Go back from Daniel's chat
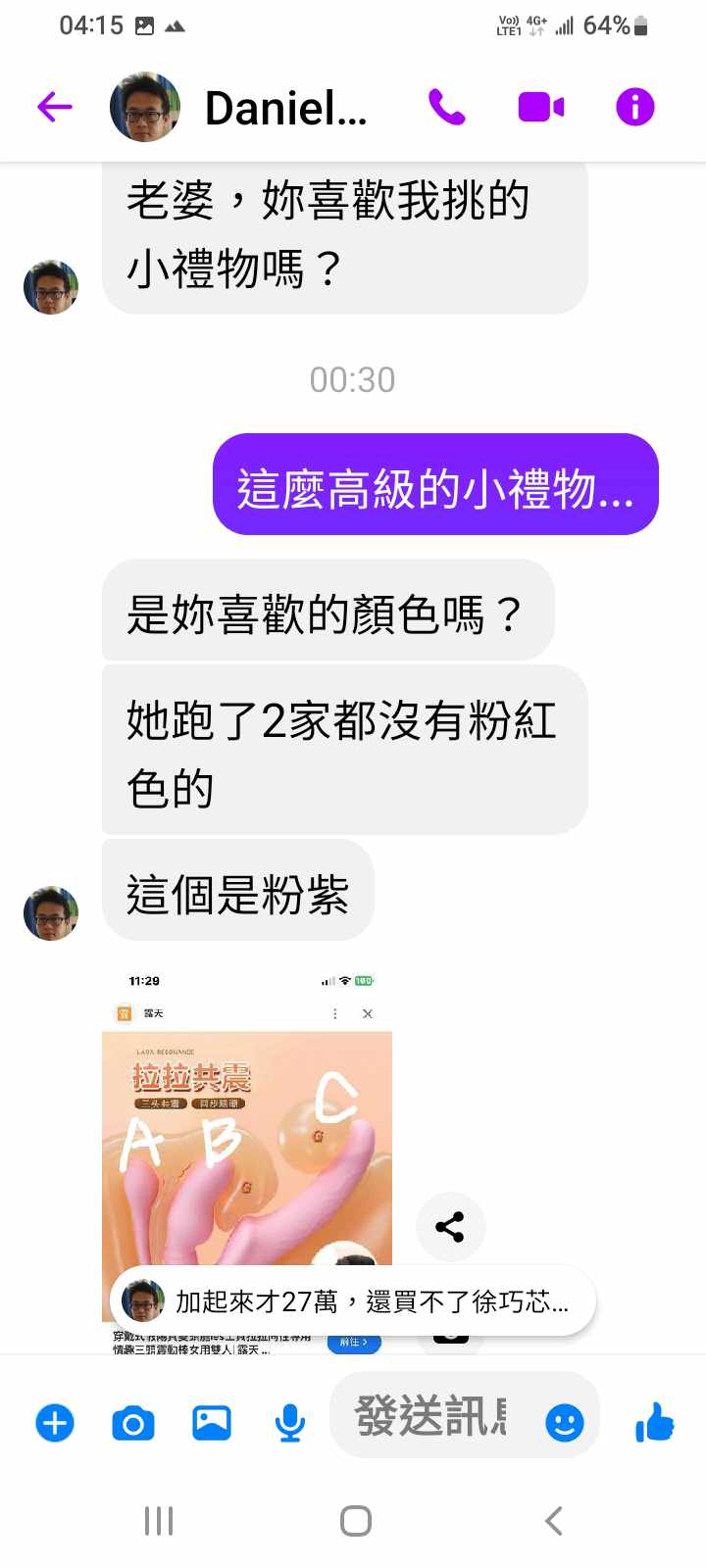Screen dimensions: 706x1568 click(55, 107)
